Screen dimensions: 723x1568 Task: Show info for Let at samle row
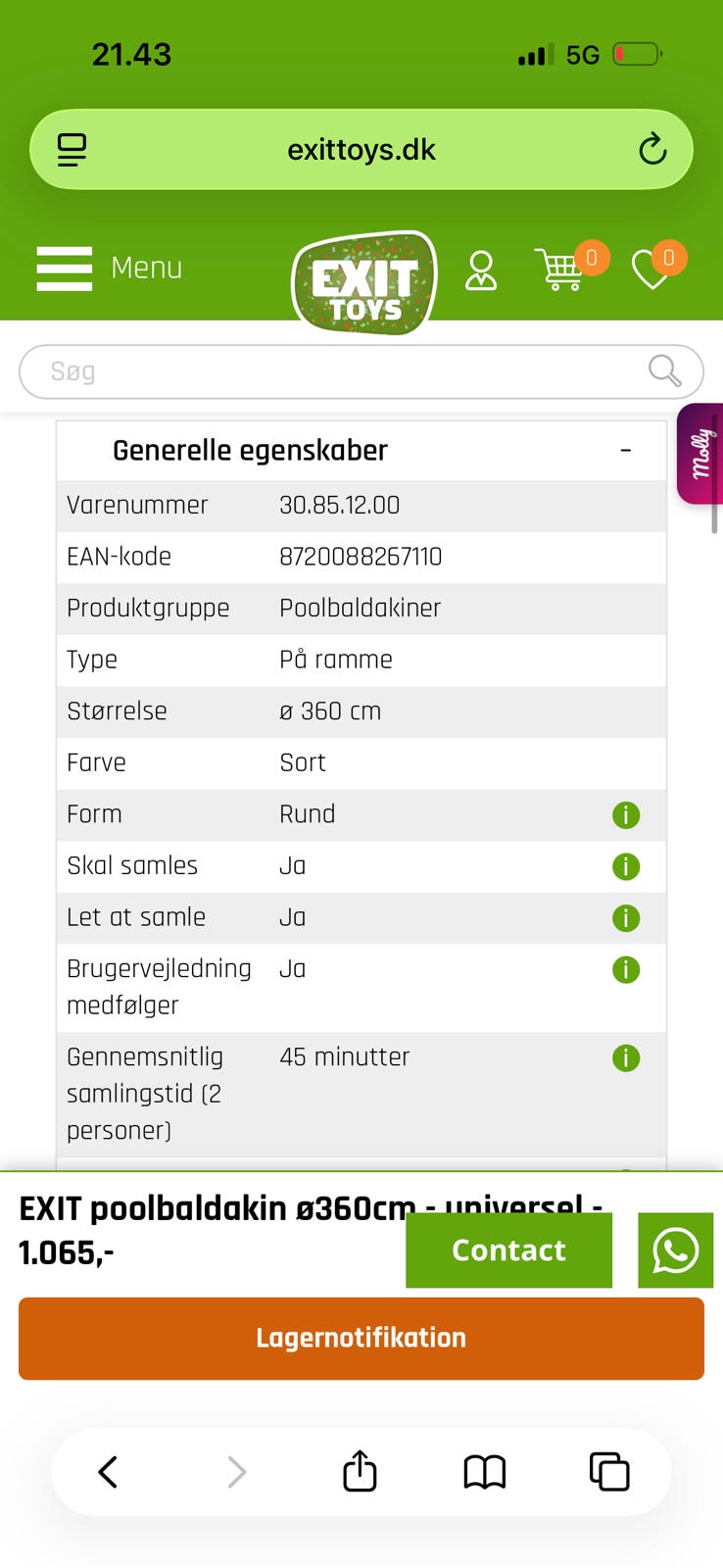626,918
